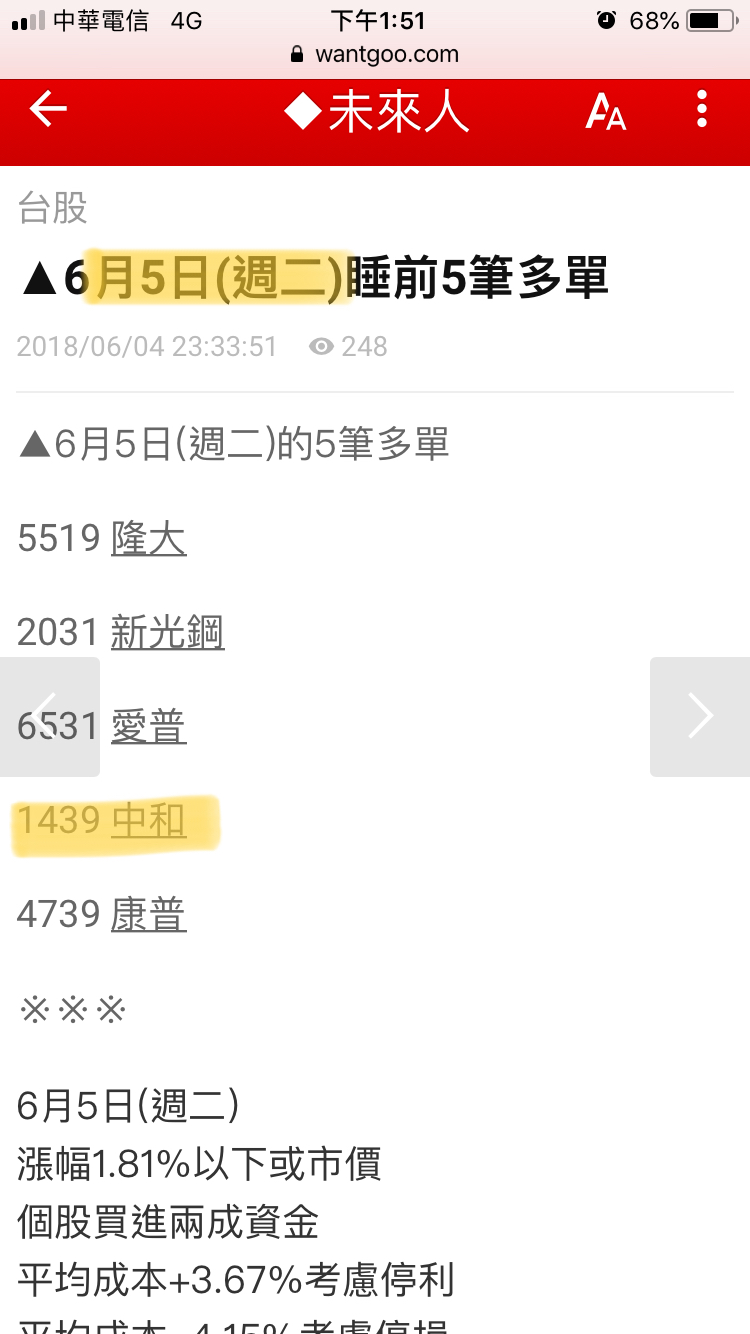The image size is (750, 1334).
Task: Click the diamond icon before 未來人 title
Action: pos(300,112)
